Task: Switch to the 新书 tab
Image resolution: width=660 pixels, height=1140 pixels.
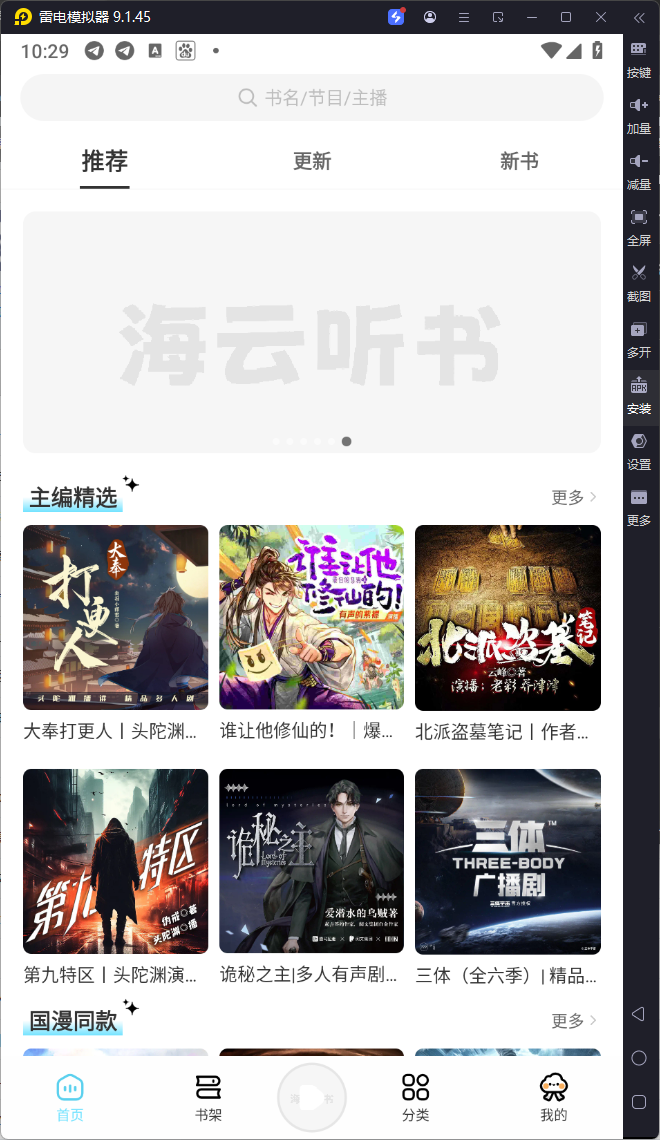Action: point(519,161)
